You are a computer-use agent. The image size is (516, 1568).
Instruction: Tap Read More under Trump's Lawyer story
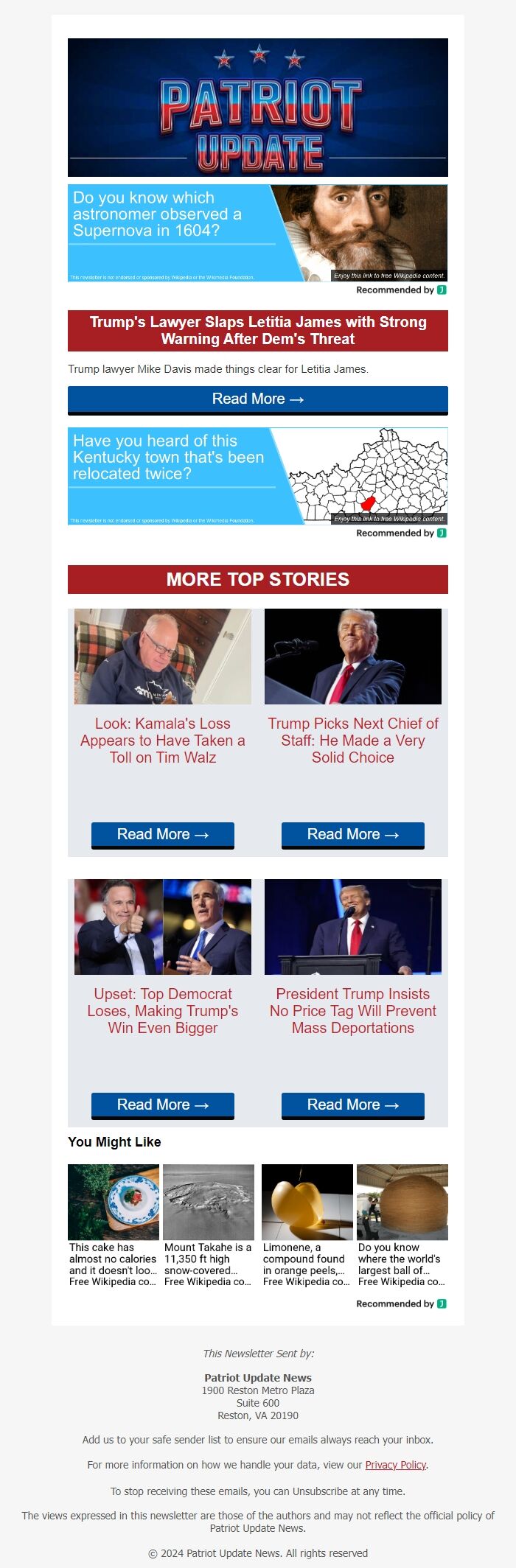[257, 399]
